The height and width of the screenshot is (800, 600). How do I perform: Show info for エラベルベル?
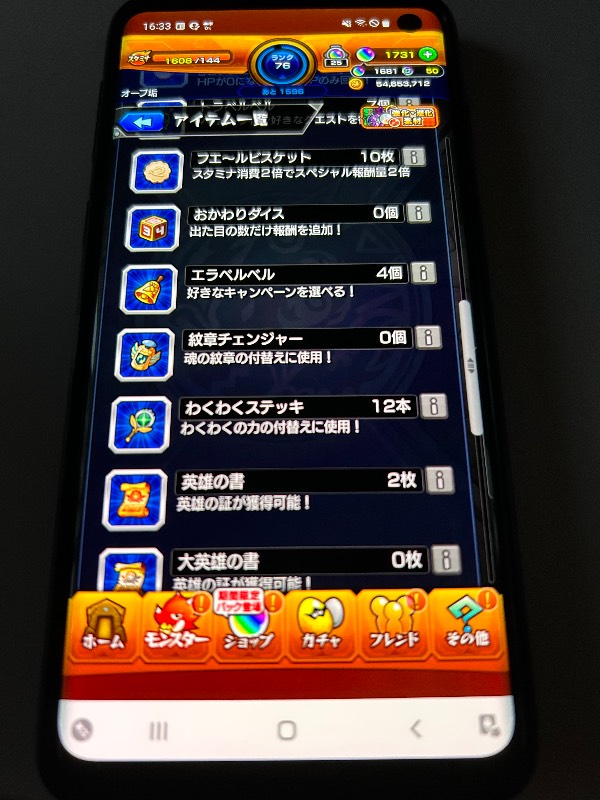[423, 273]
